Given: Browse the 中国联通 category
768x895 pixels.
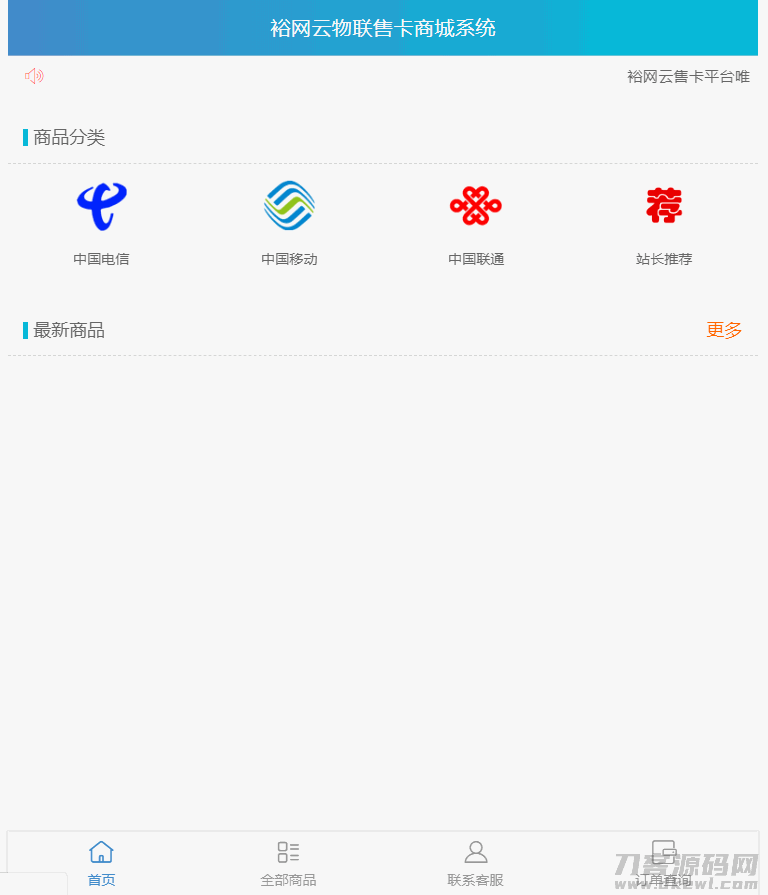Looking at the screenshot, I should tap(476, 222).
